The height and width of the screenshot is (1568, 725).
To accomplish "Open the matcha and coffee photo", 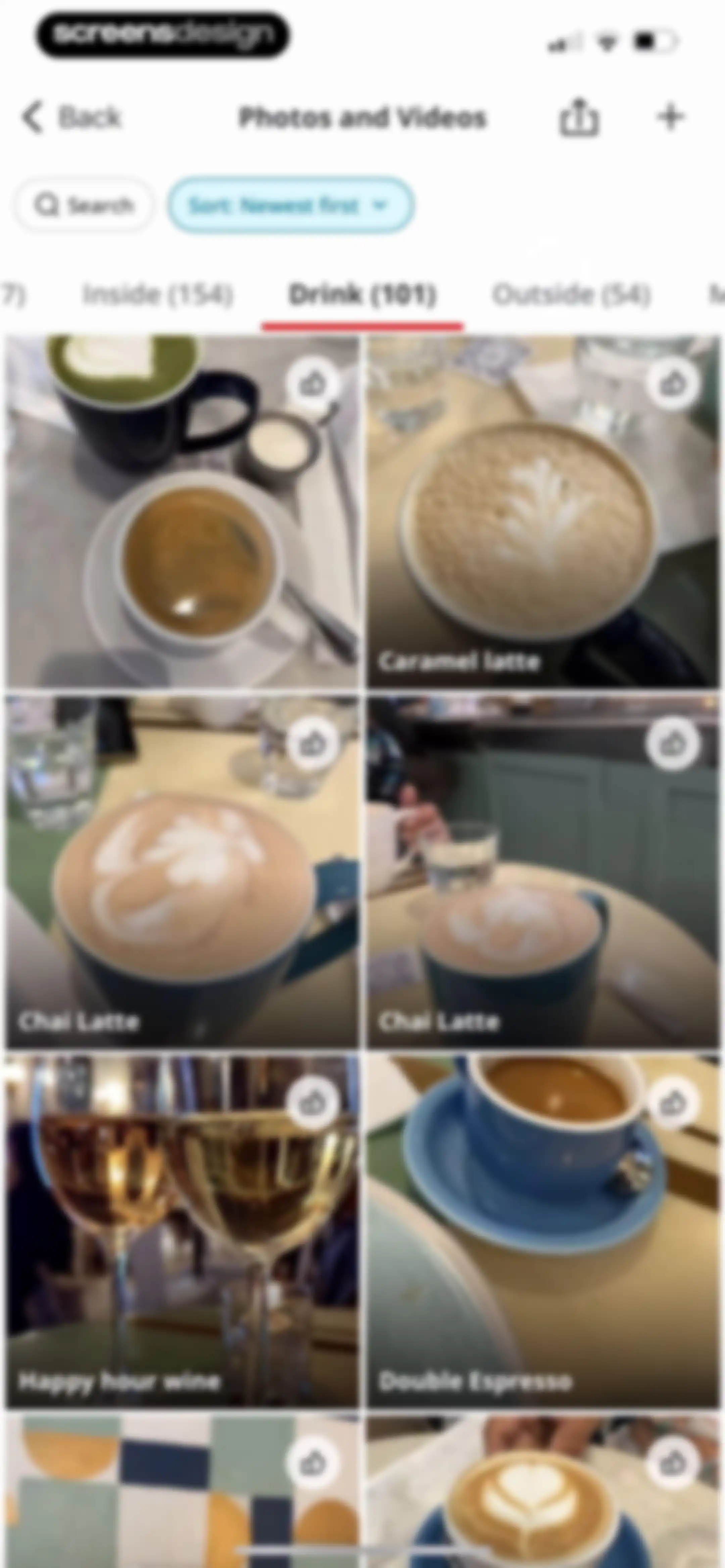I will [182, 512].
